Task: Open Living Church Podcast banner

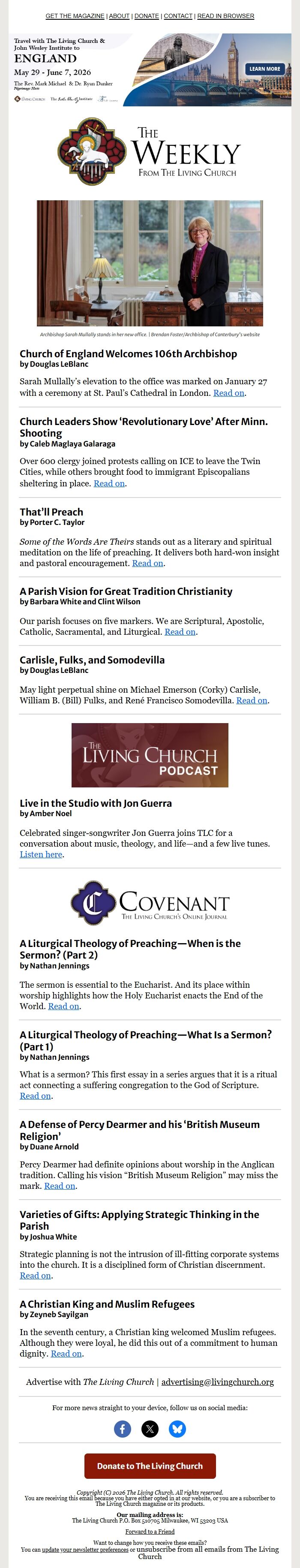Action: 150,755
